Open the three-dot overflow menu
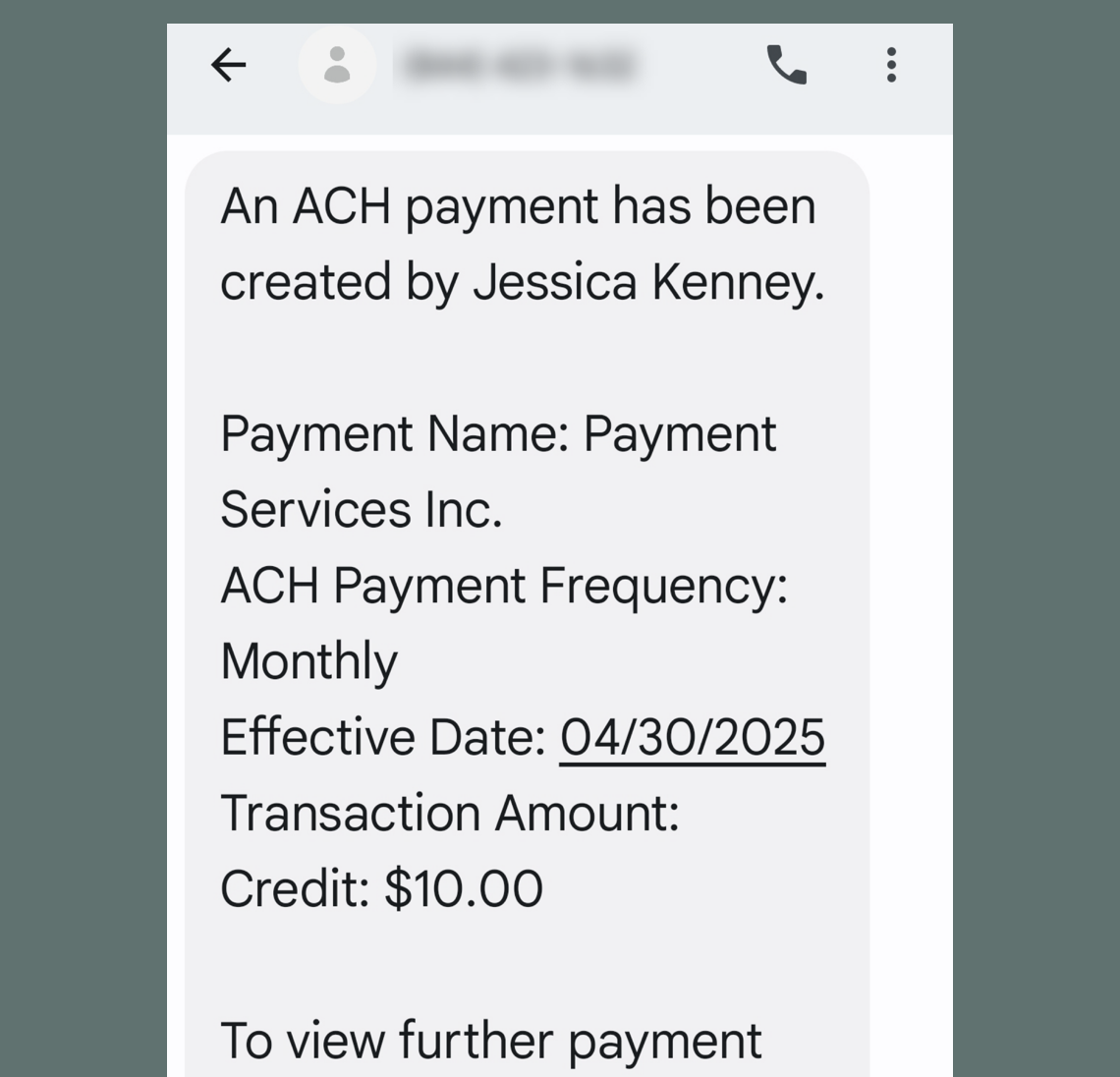Screen dimensions: 1120x1077 click(891, 66)
